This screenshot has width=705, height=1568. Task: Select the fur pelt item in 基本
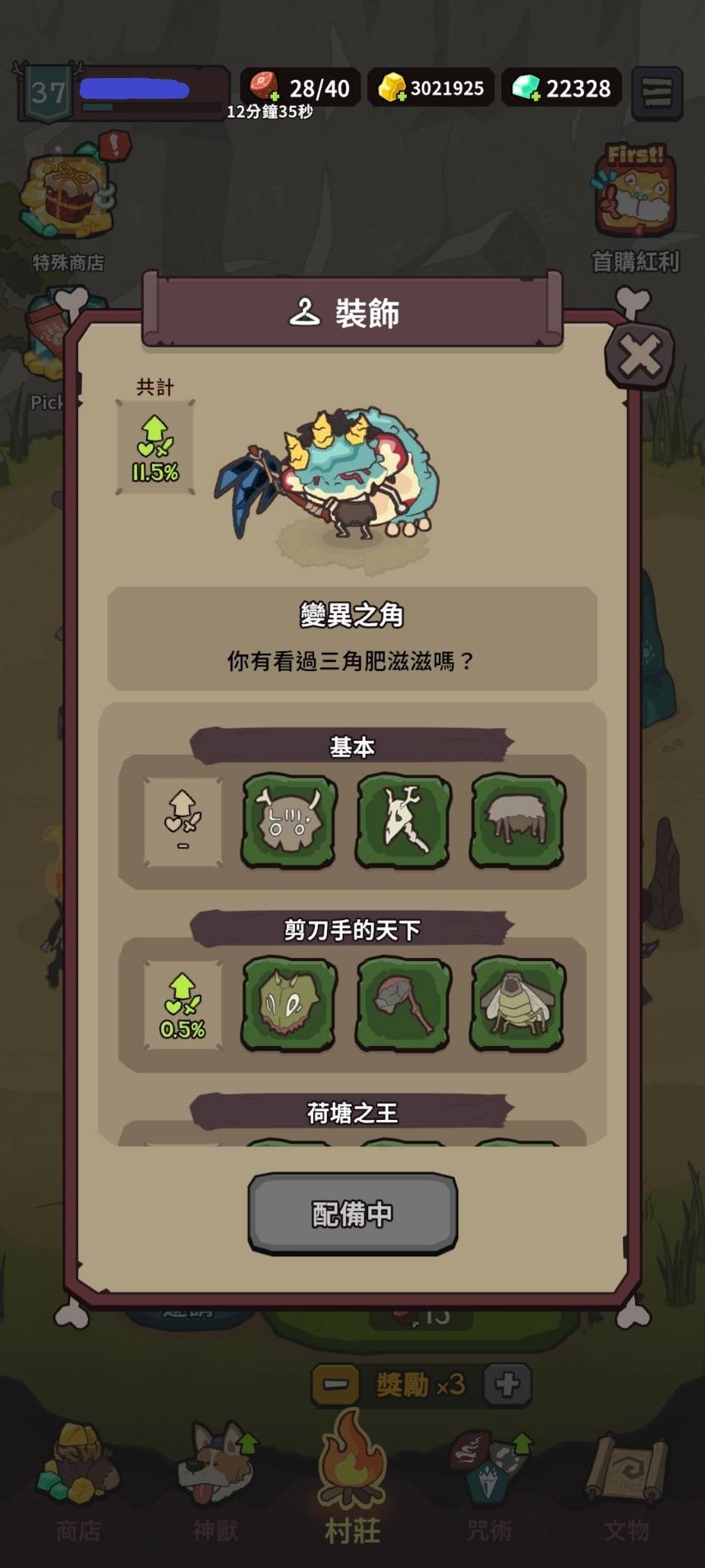(x=517, y=821)
